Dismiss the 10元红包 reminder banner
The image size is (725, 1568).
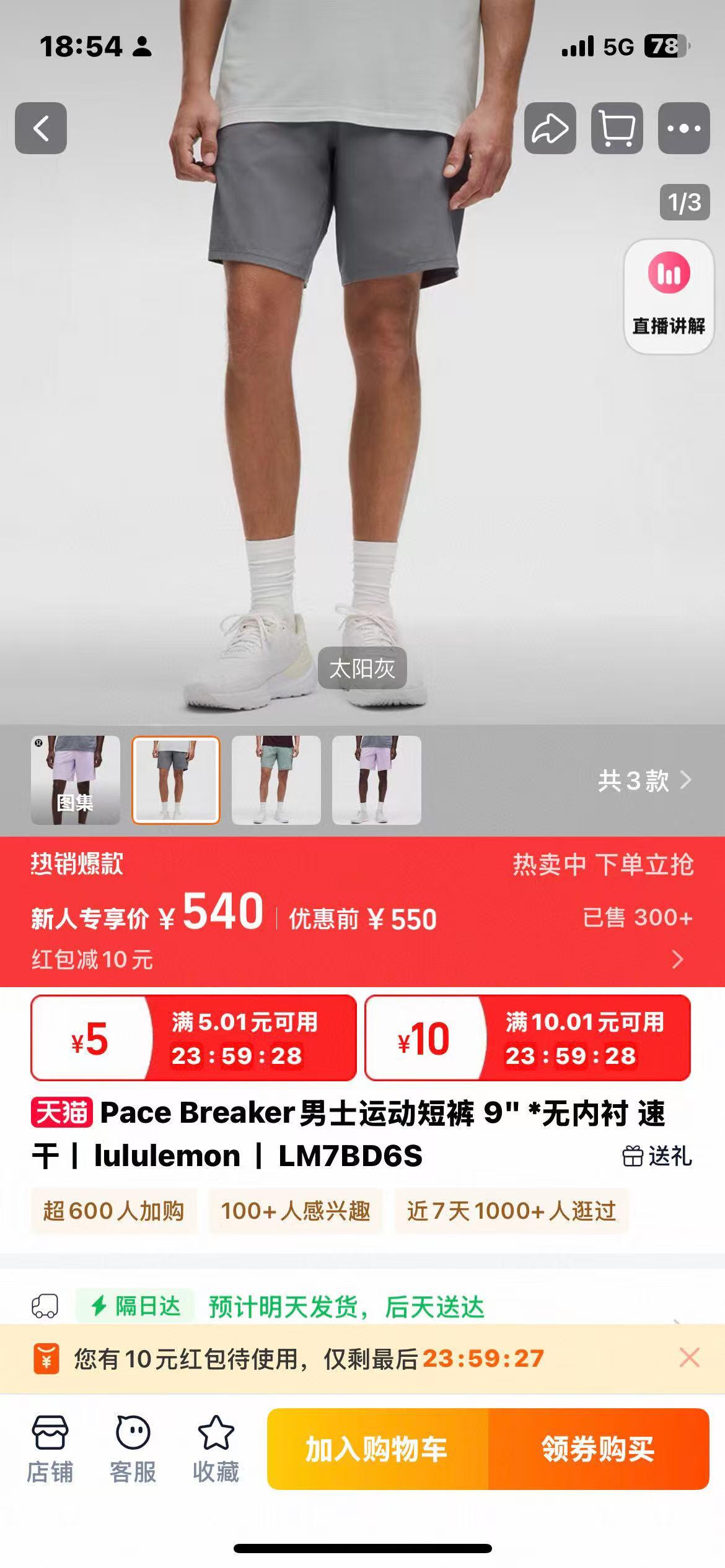[689, 1358]
